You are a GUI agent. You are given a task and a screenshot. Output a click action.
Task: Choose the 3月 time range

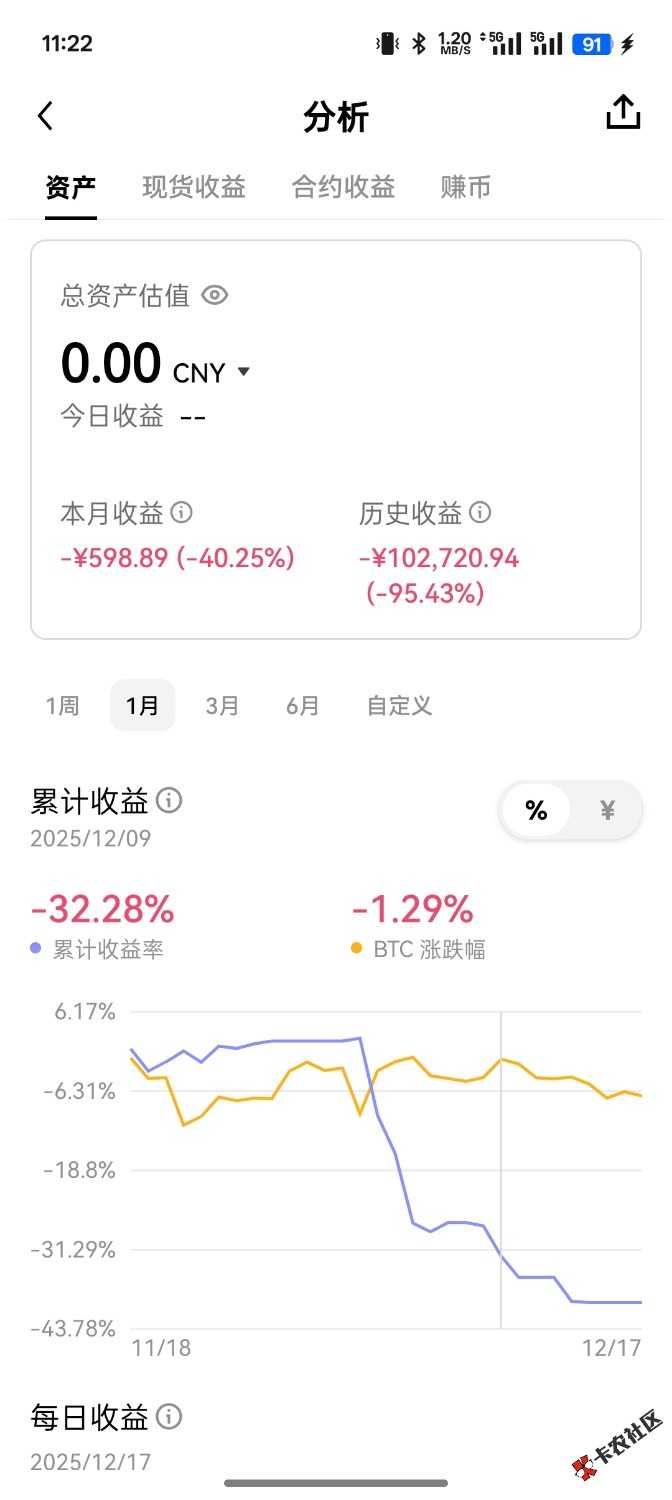[x=222, y=705]
